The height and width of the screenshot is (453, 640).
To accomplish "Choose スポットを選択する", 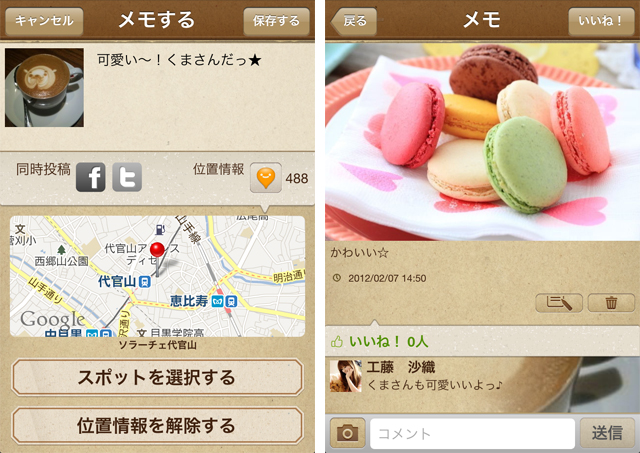I will (157, 378).
